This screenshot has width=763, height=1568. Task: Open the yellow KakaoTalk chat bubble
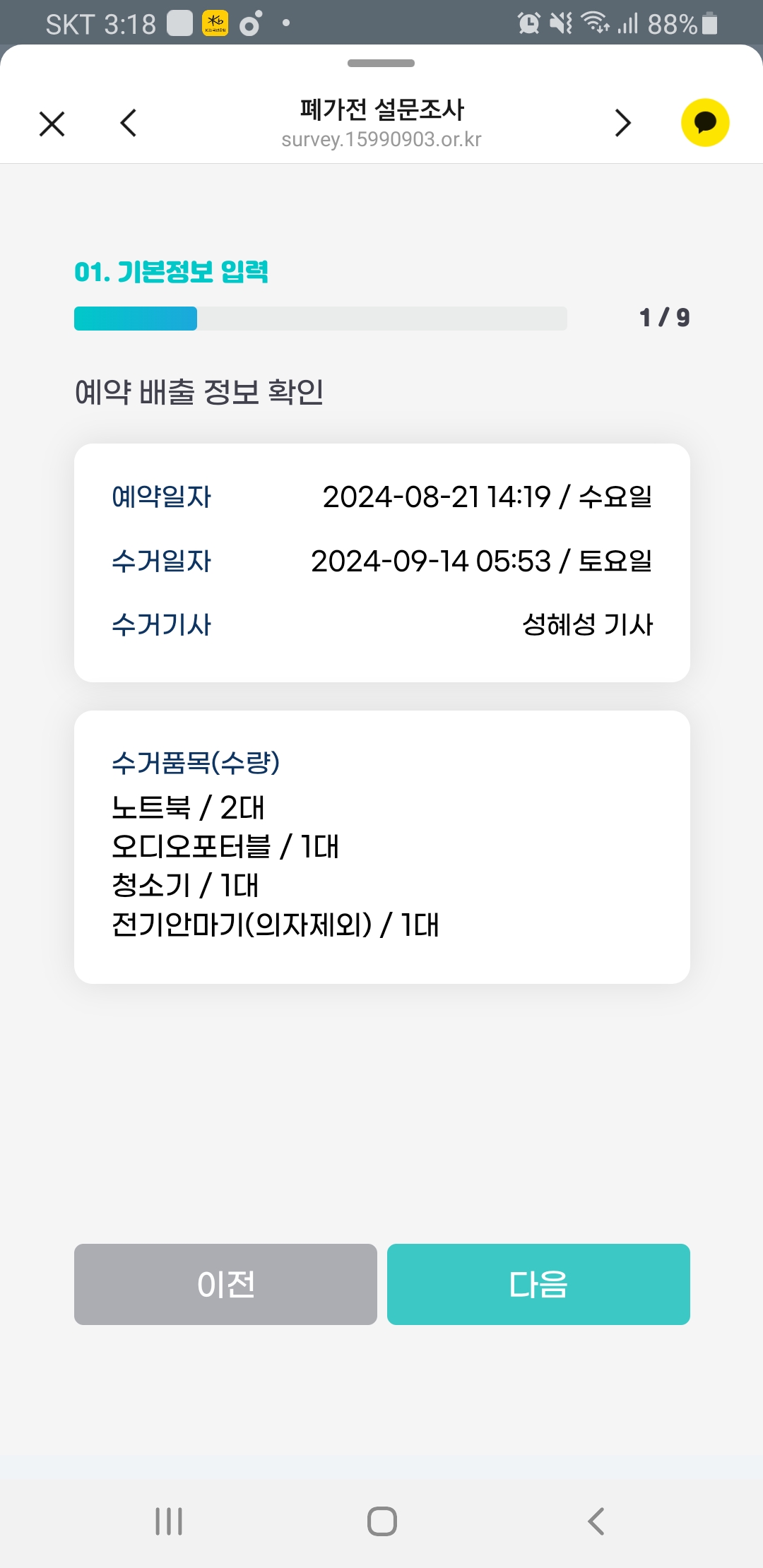tap(704, 123)
